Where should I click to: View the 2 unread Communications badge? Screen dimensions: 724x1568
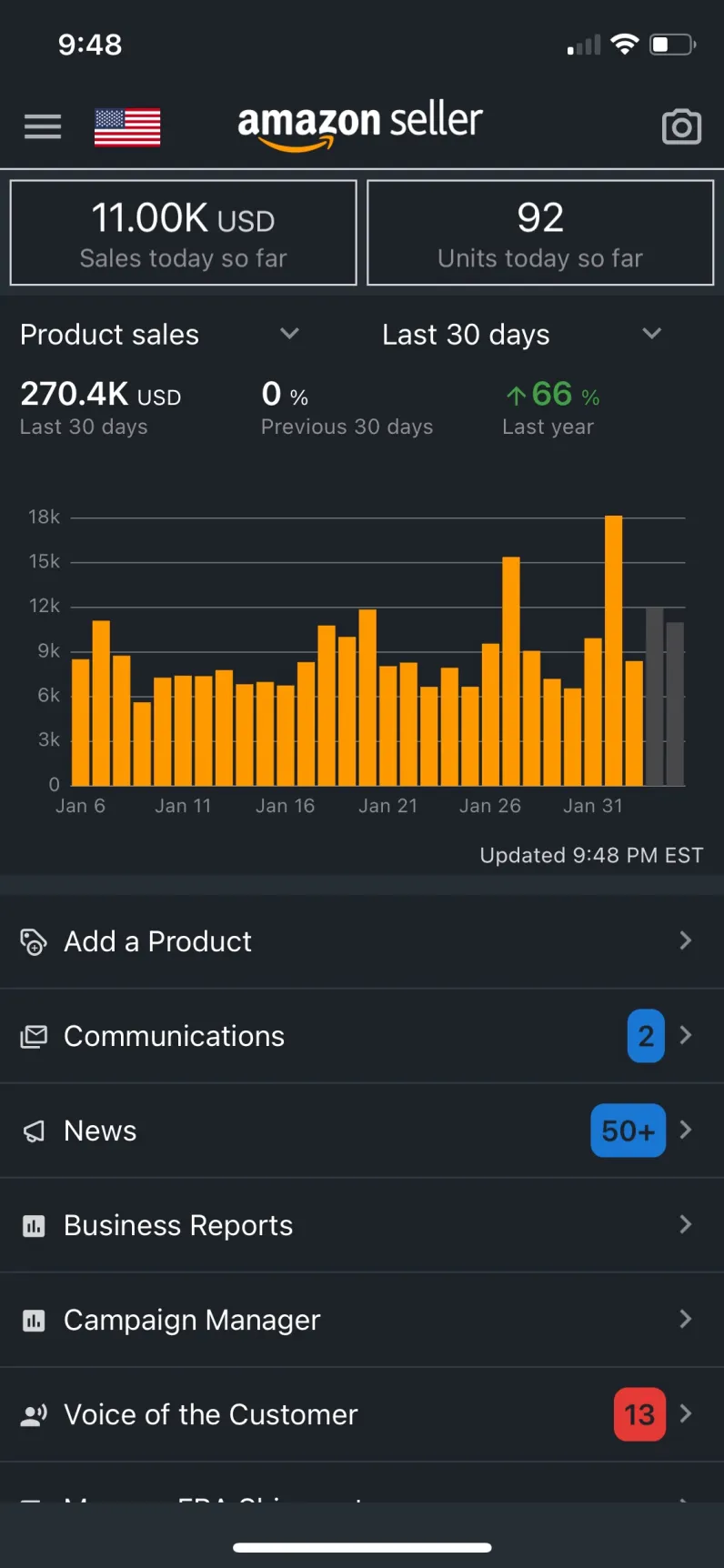pos(646,1036)
